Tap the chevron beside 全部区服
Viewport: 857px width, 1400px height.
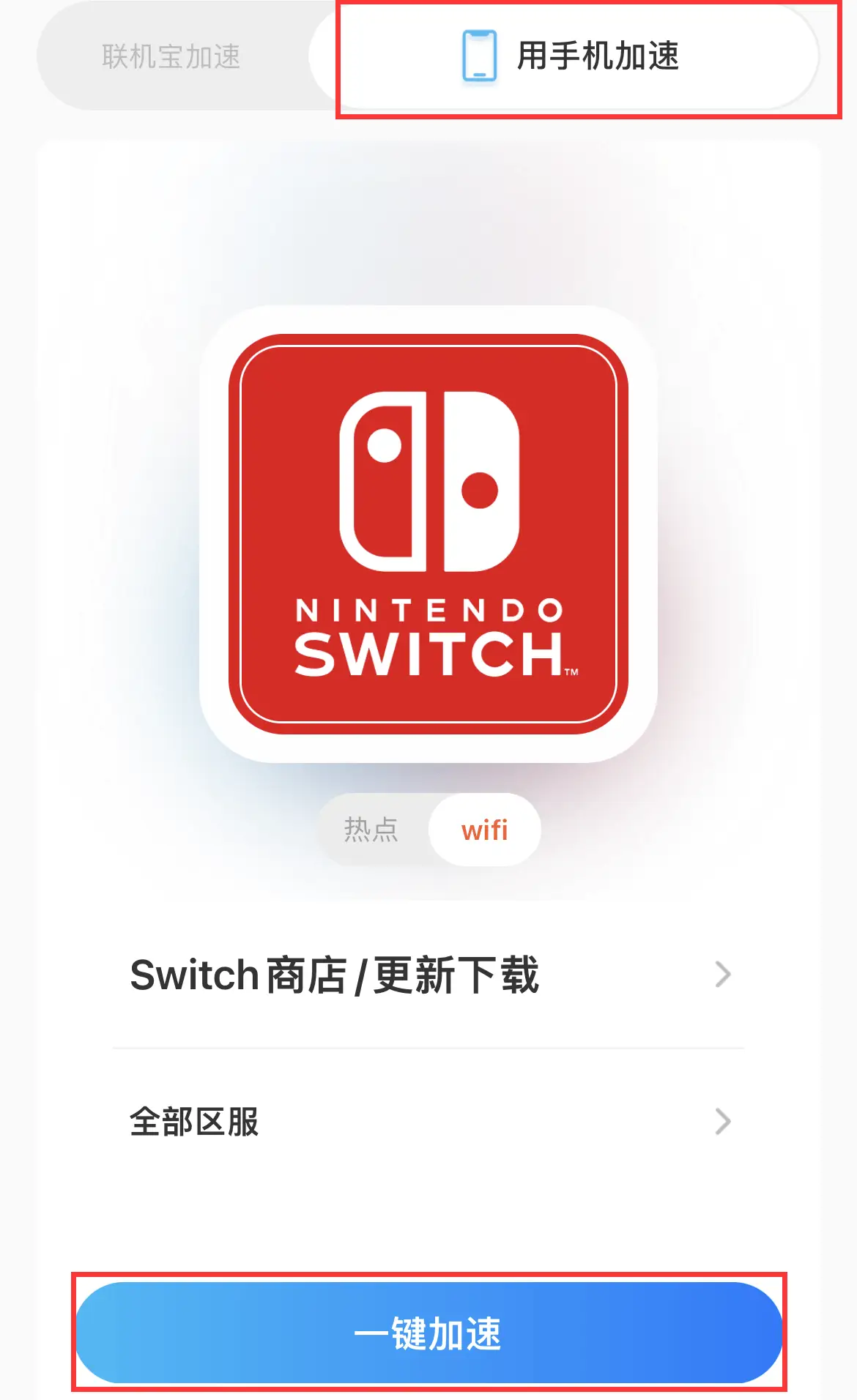[x=724, y=1120]
